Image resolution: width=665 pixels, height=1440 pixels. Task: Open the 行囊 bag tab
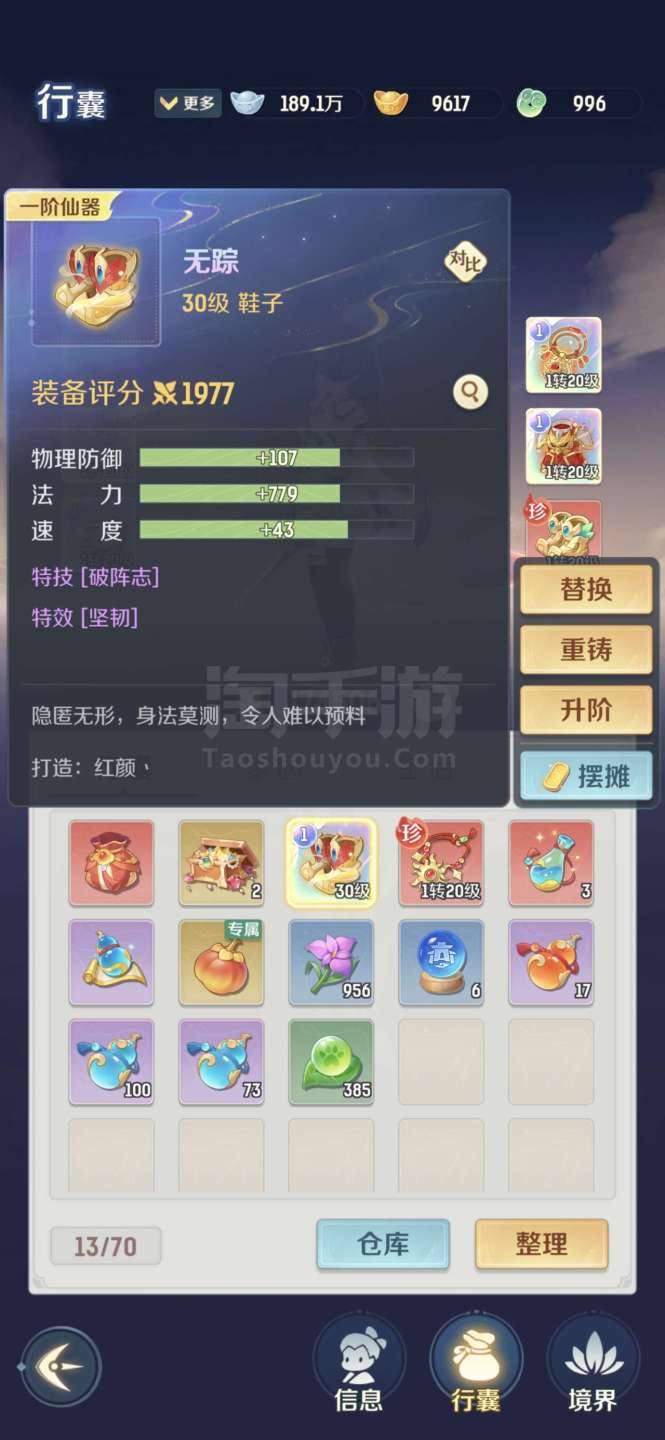[476, 1365]
